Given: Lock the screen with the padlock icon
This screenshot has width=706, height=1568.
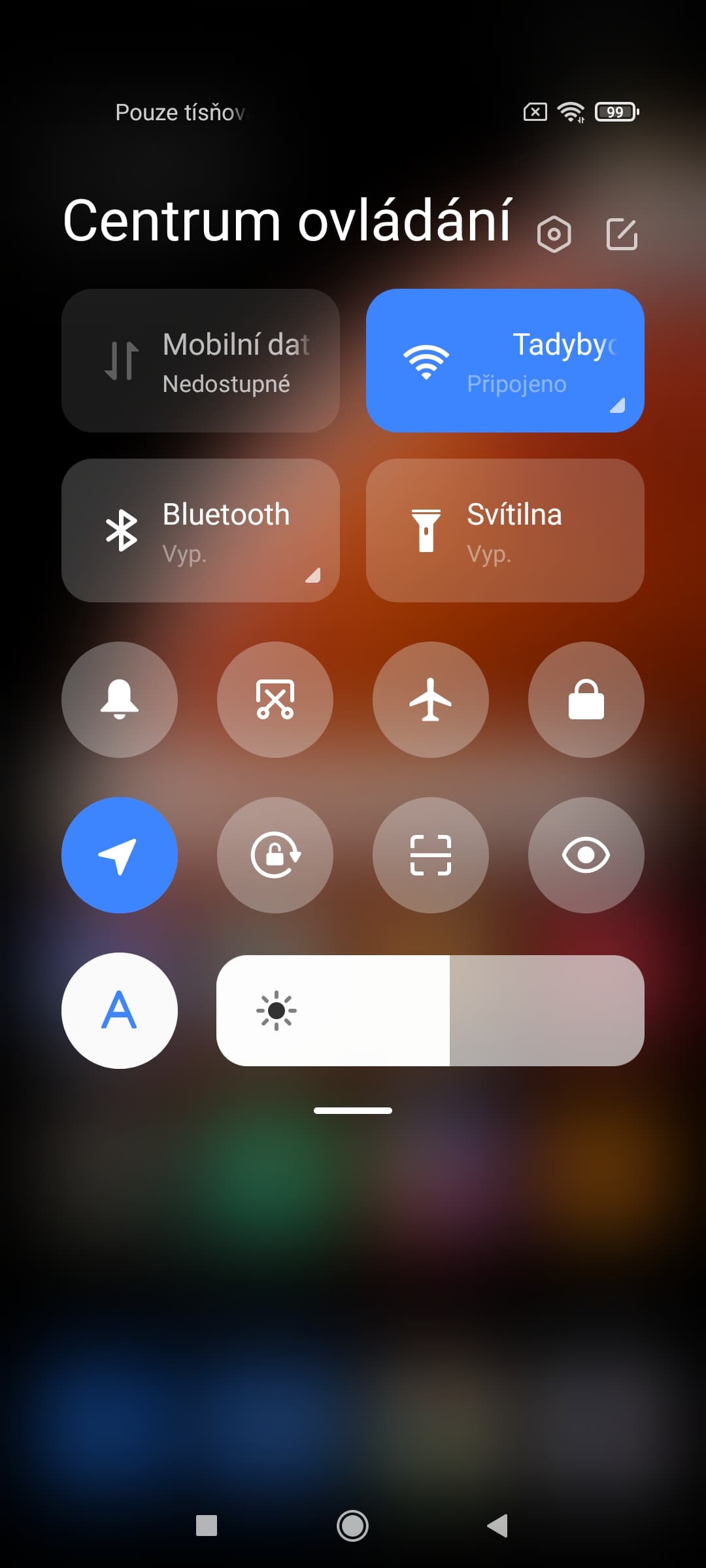Looking at the screenshot, I should (586, 700).
